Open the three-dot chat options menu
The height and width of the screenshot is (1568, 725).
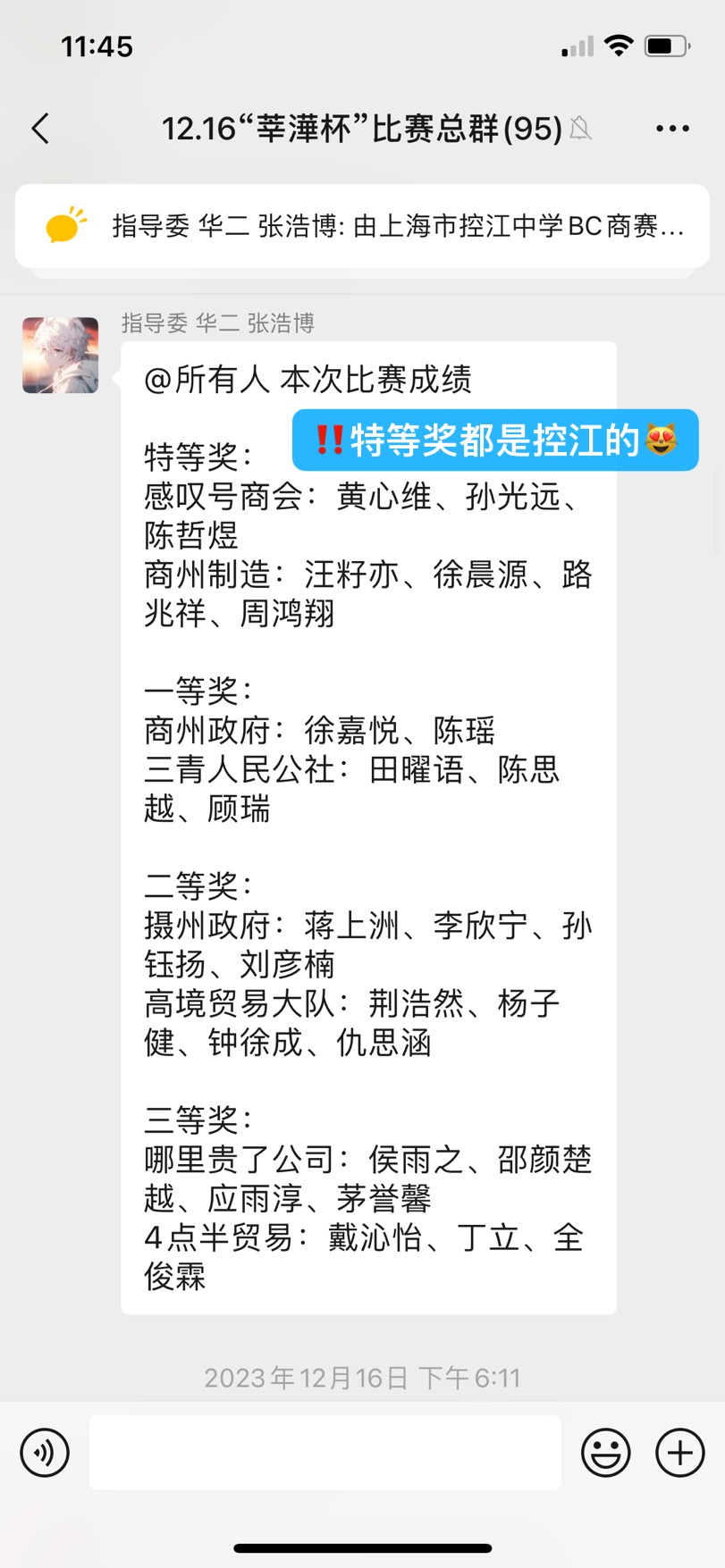click(x=672, y=129)
